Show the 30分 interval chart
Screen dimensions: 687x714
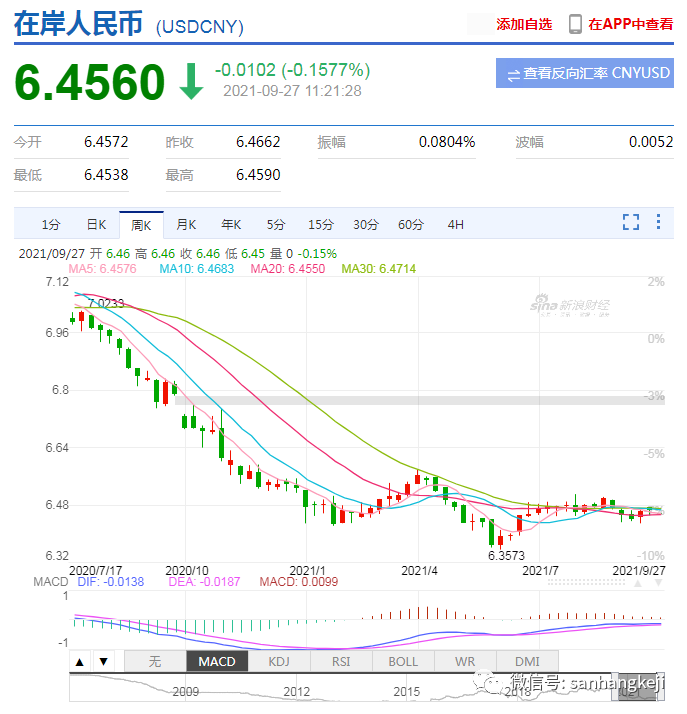click(366, 224)
